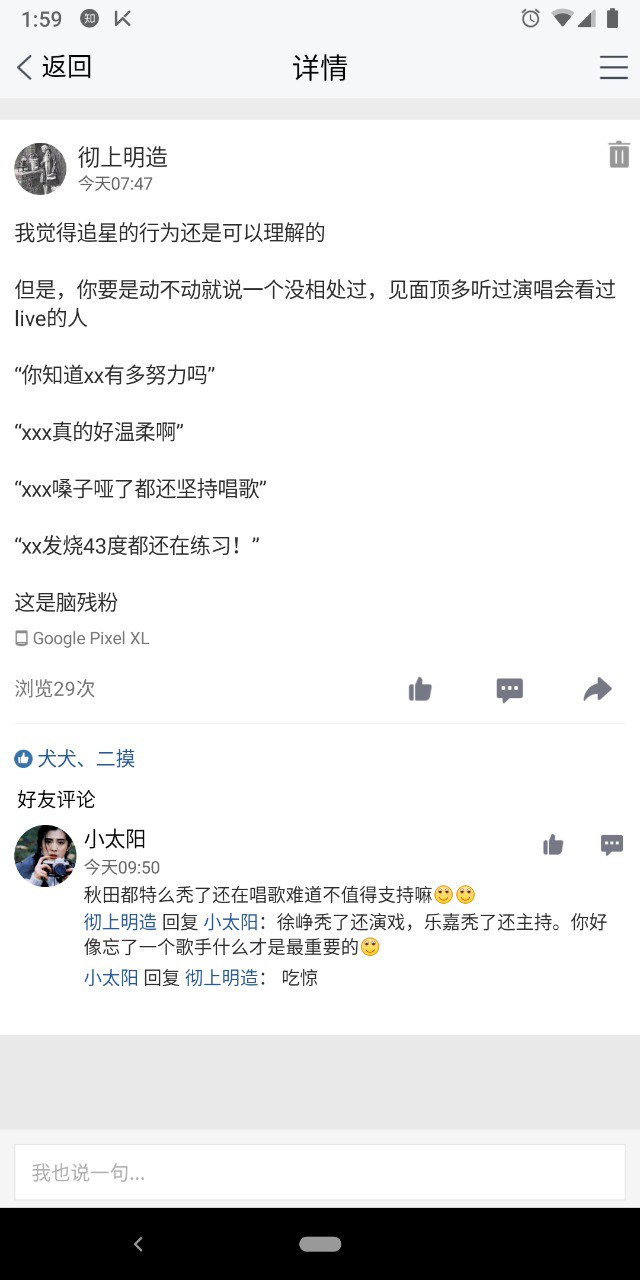Tap the 返回 back button
Screen dimensions: 640x1280
(54, 67)
